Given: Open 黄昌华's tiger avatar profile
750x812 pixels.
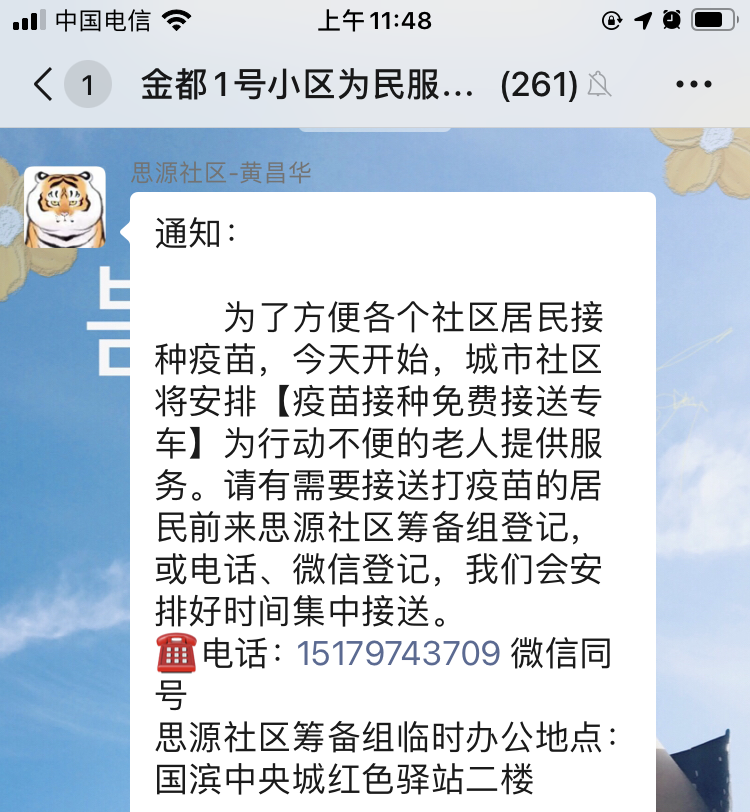Looking at the screenshot, I should tap(65, 208).
